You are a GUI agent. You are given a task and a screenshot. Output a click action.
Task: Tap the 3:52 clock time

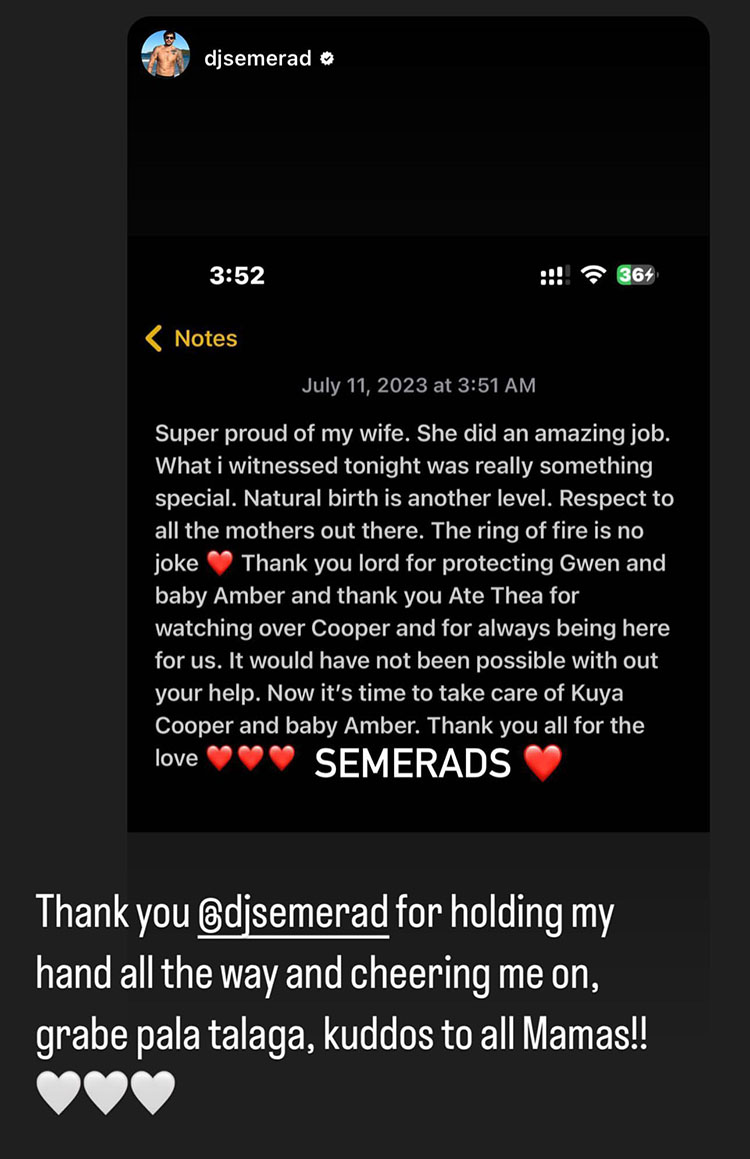pyautogui.click(x=237, y=274)
